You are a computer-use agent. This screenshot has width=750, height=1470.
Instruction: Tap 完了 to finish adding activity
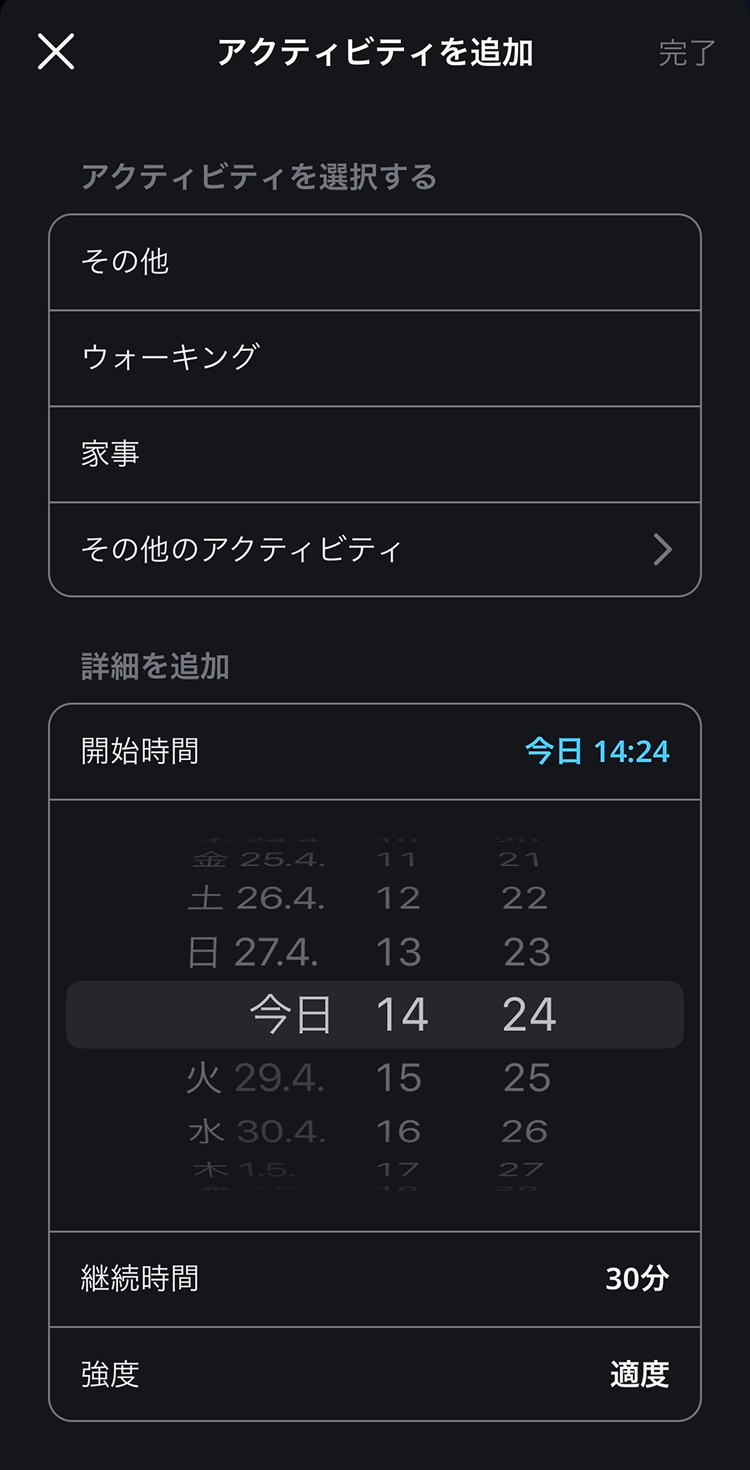tap(686, 53)
